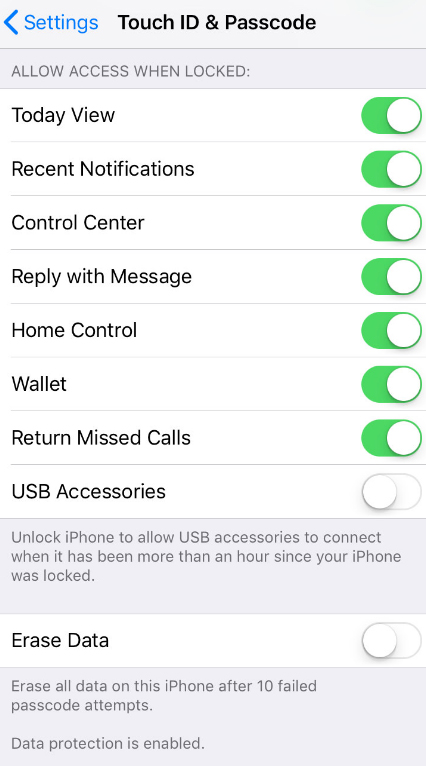Turn on the Erase Data switch
The width and height of the screenshot is (426, 766).
point(391,640)
